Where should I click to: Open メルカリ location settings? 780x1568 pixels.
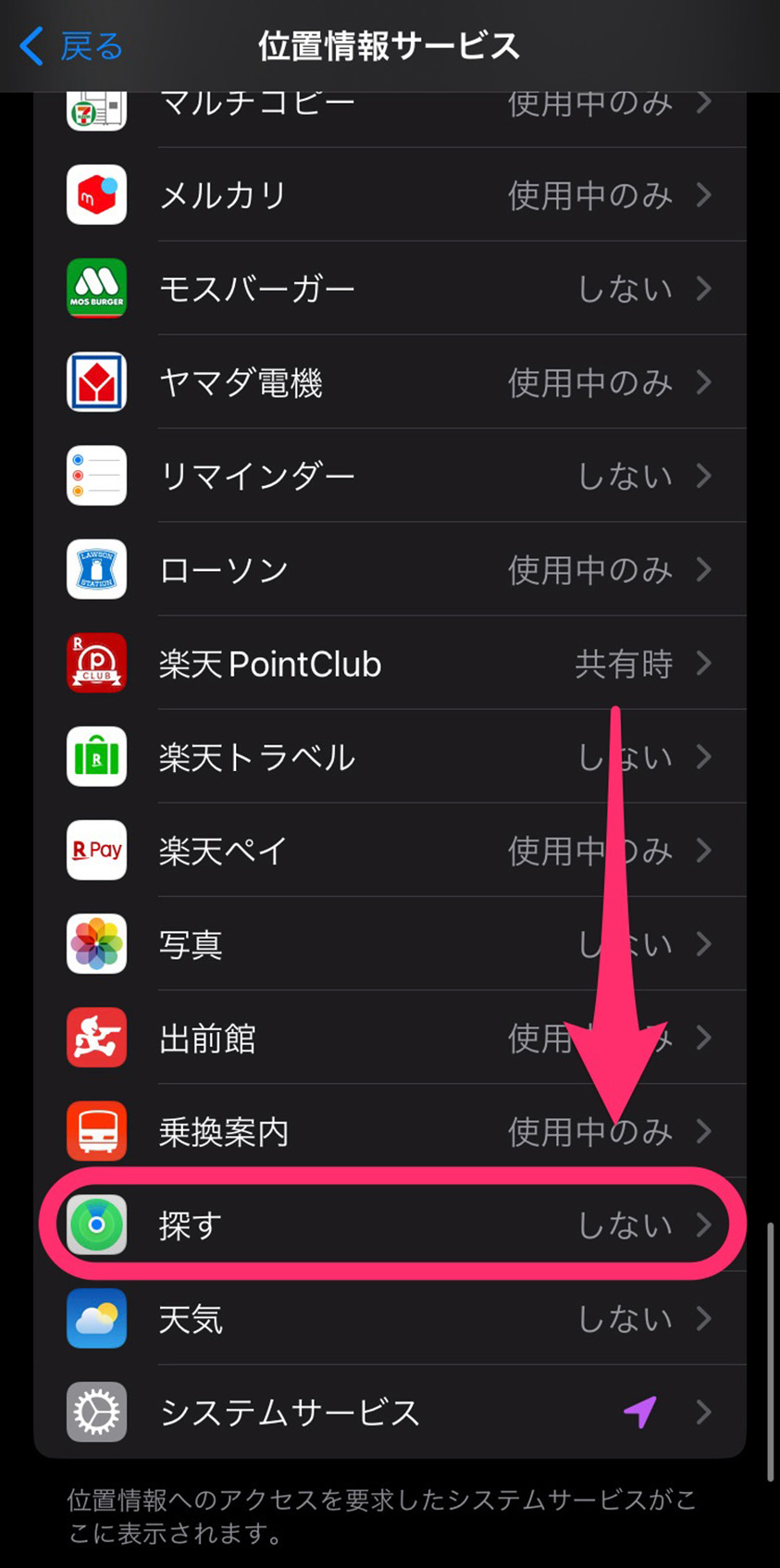390,194
